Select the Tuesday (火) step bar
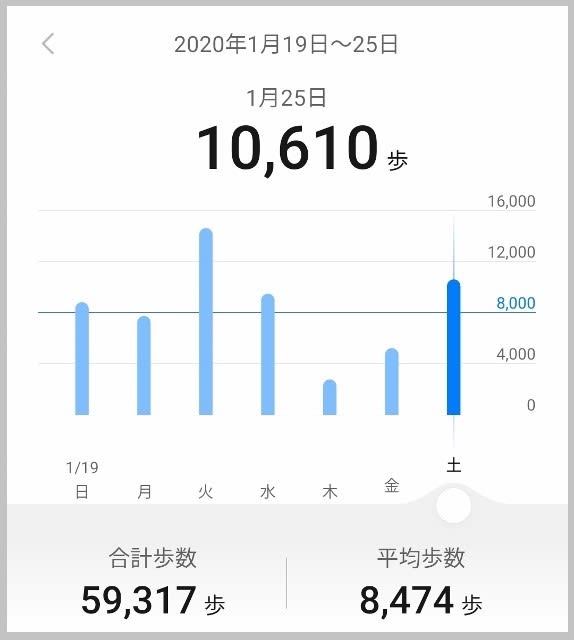Screen dimensions: 574x640 (x=206, y=321)
